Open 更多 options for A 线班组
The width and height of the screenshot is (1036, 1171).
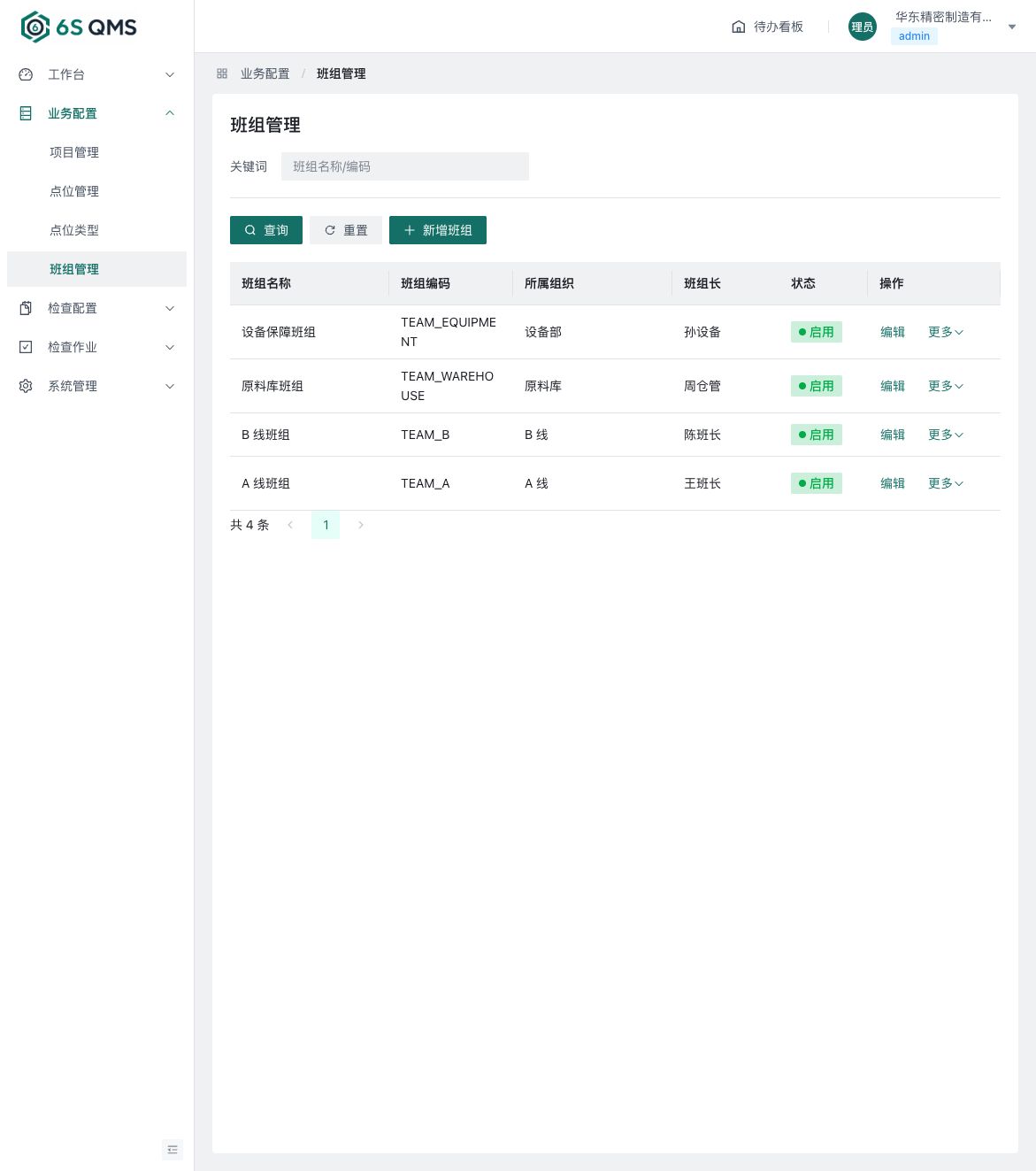(x=946, y=483)
